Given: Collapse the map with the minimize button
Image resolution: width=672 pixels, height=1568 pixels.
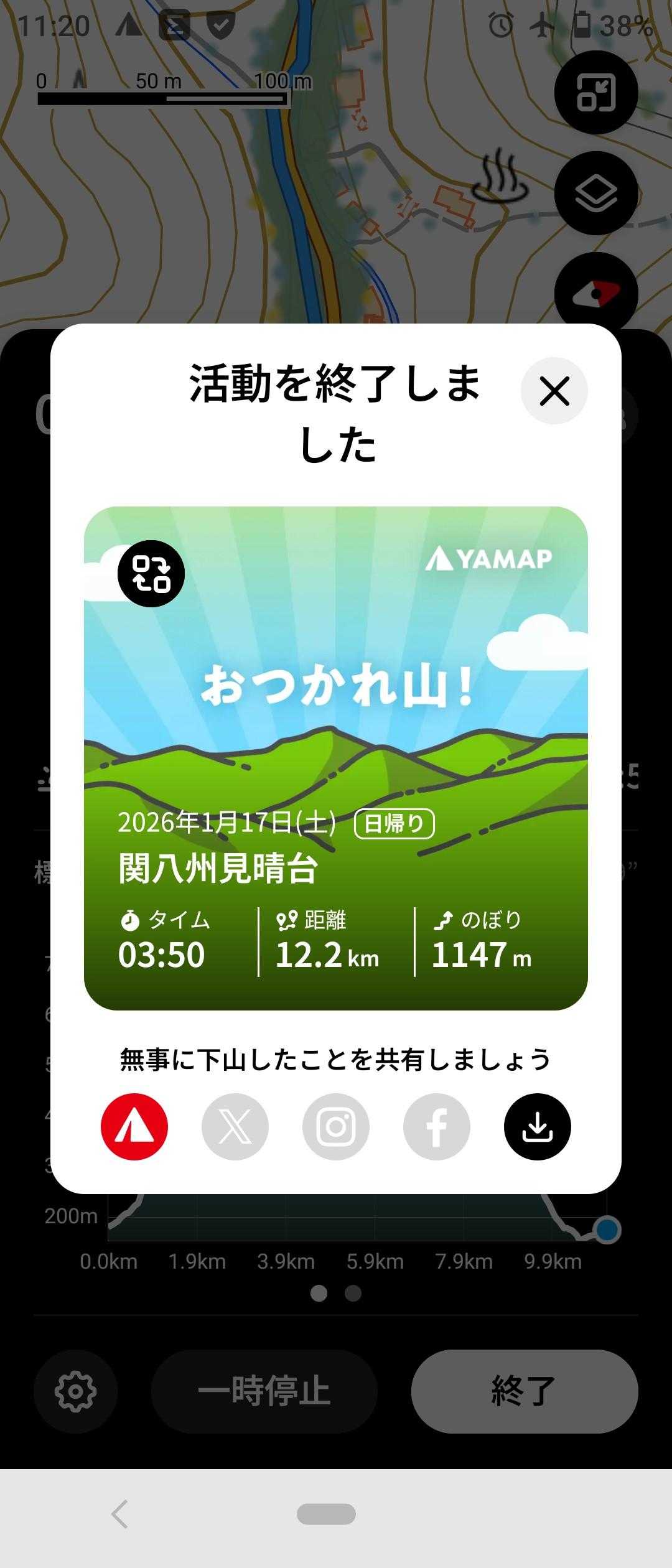Looking at the screenshot, I should click(596, 93).
